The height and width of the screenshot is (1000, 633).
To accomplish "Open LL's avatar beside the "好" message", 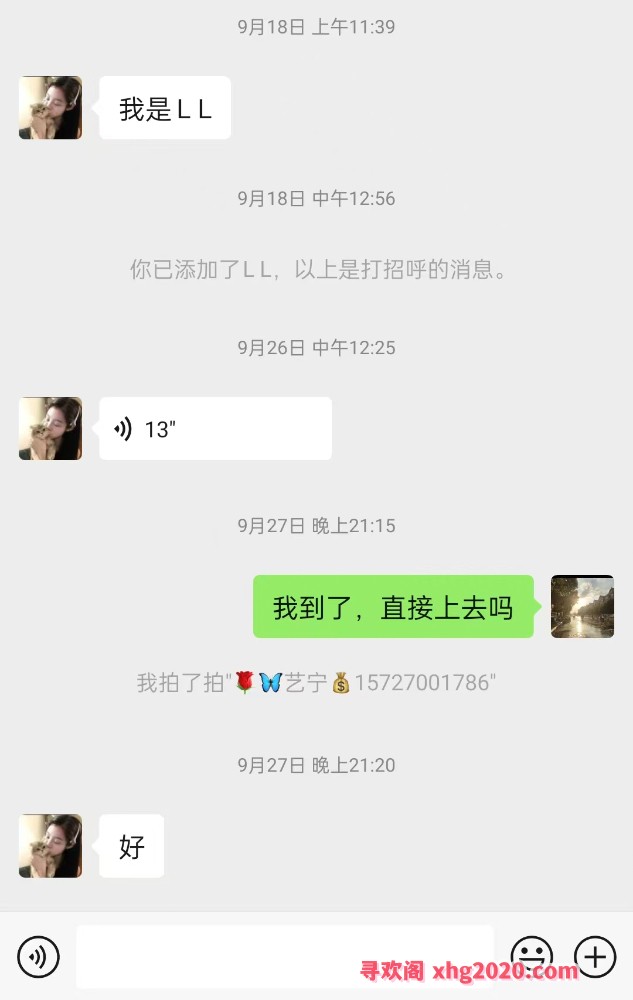I will 50,846.
